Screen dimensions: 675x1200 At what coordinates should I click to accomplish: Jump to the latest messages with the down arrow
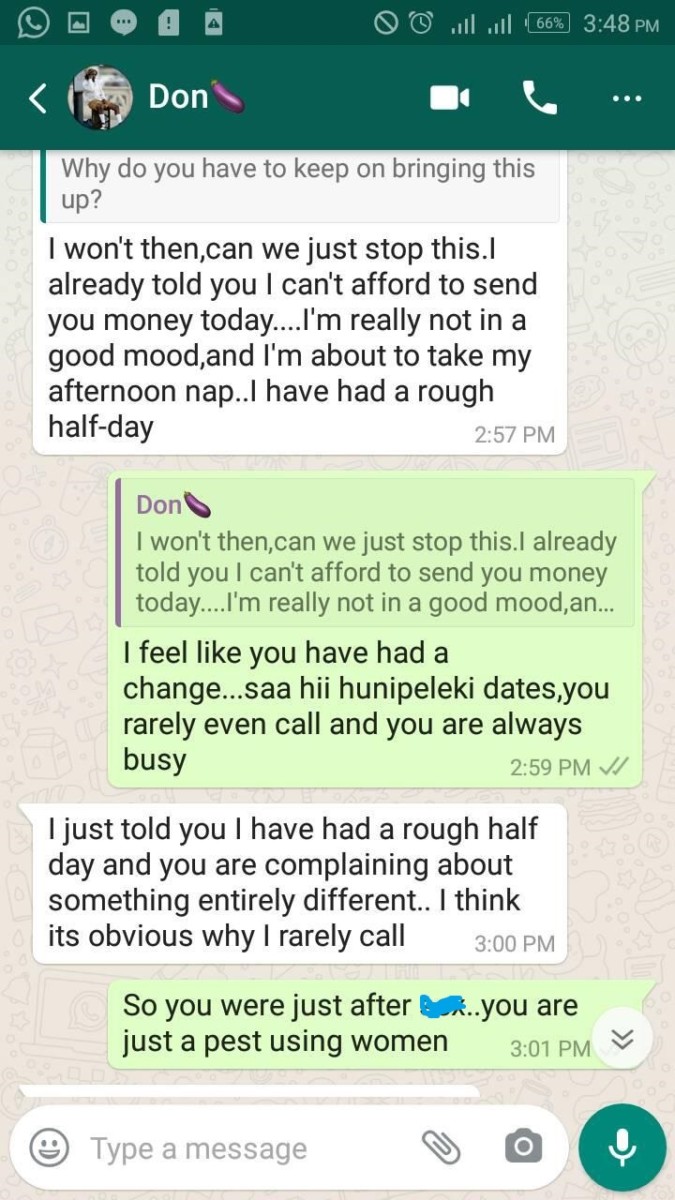(x=622, y=1040)
